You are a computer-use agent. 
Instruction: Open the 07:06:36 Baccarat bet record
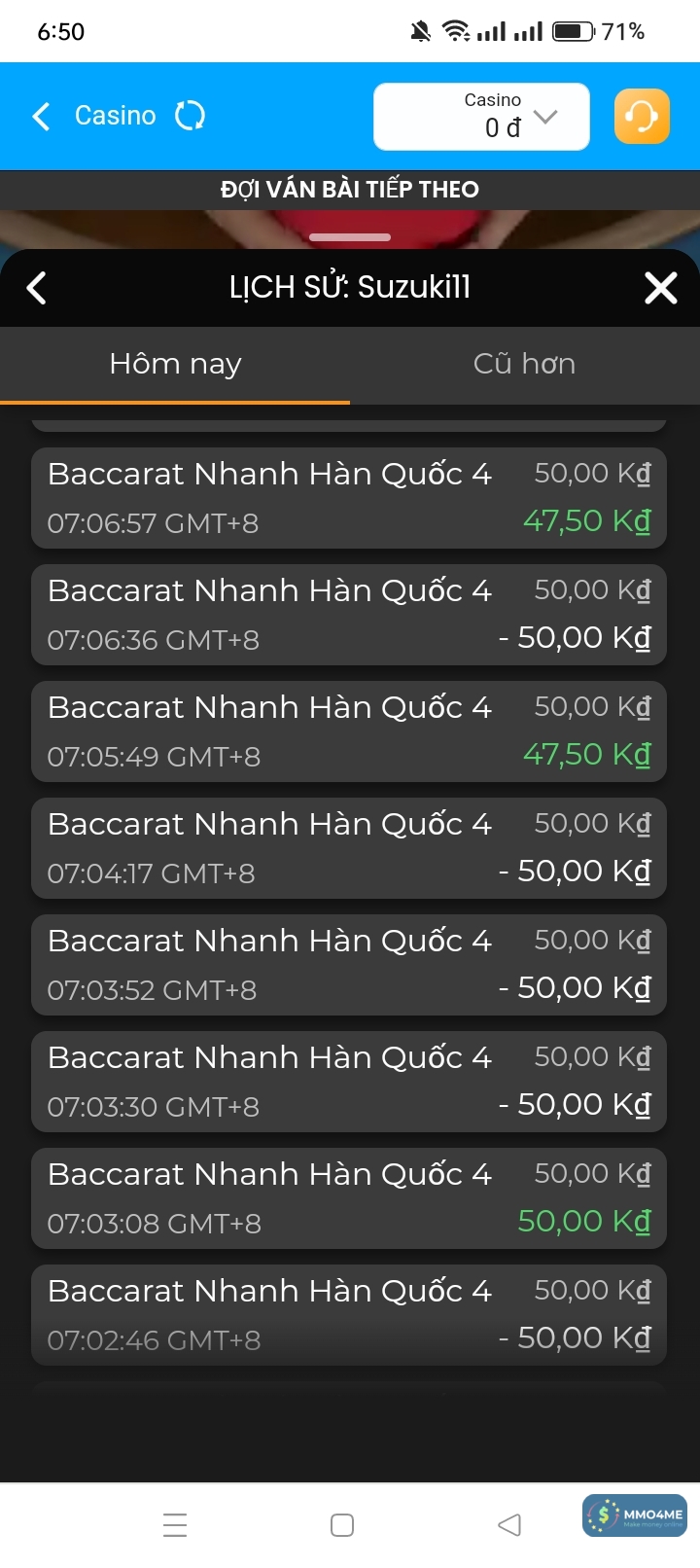(349, 615)
